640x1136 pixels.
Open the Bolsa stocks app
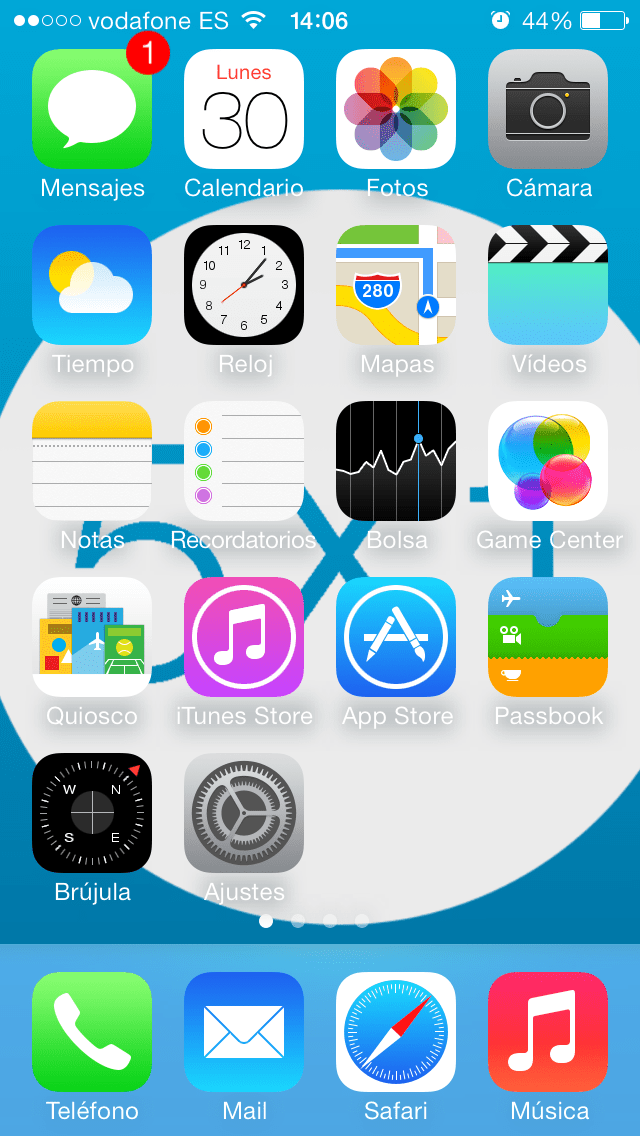coord(396,461)
